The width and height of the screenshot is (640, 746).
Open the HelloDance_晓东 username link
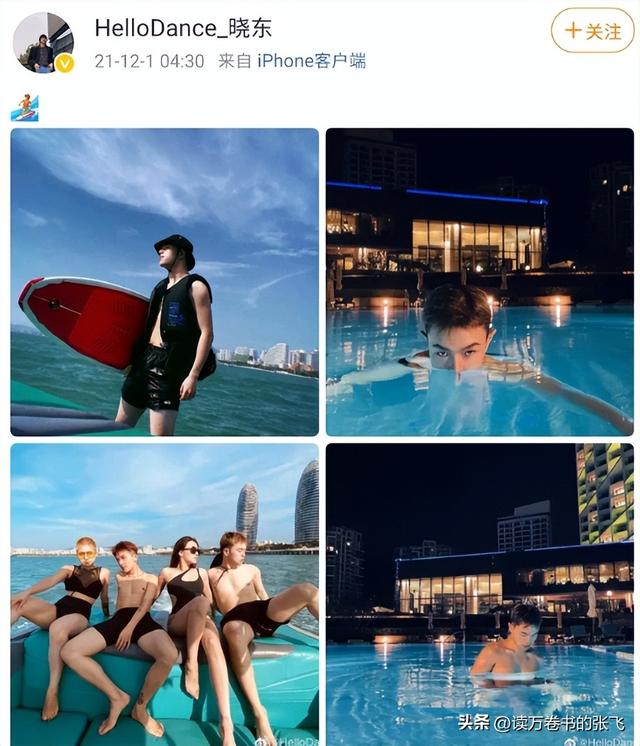click(x=183, y=28)
